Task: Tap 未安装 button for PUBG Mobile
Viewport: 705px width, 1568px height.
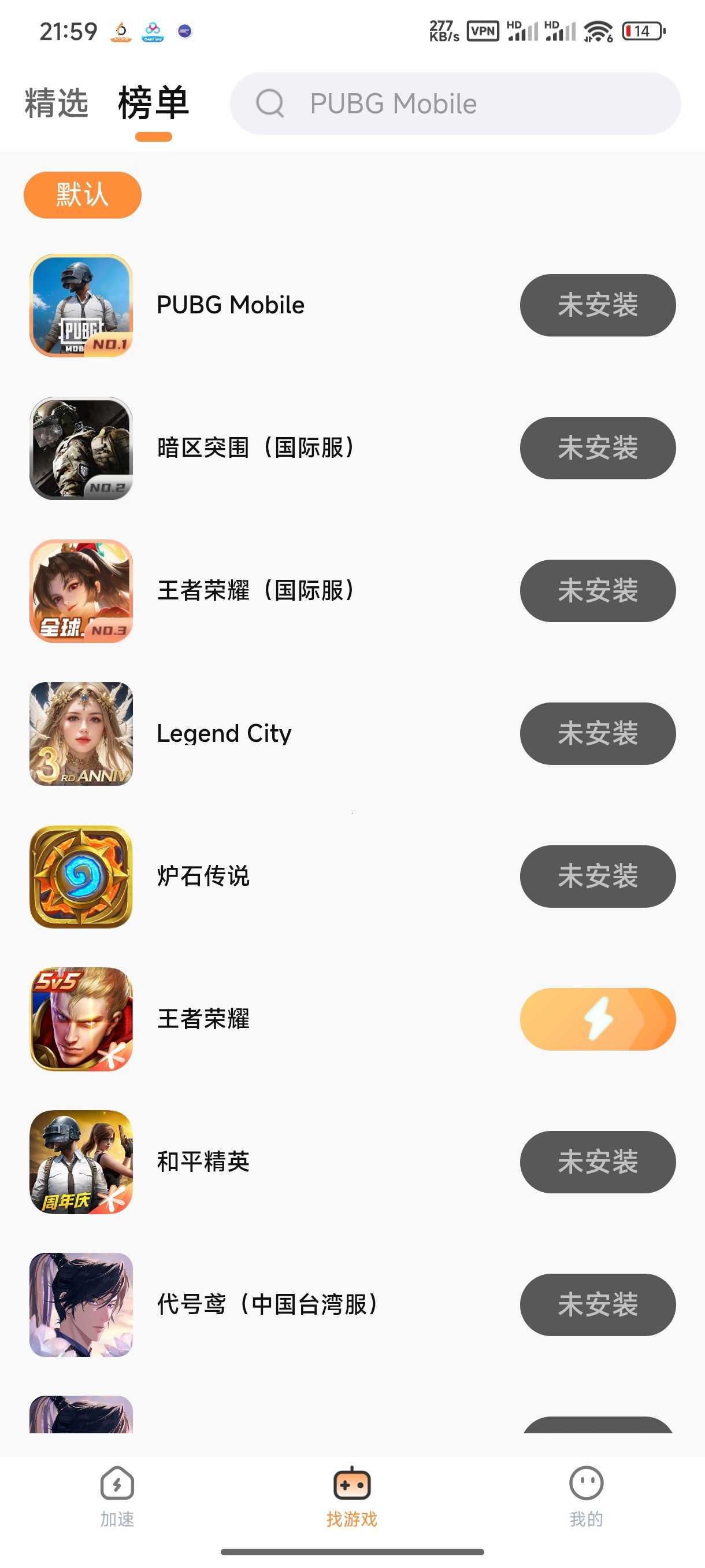Action: [x=598, y=305]
